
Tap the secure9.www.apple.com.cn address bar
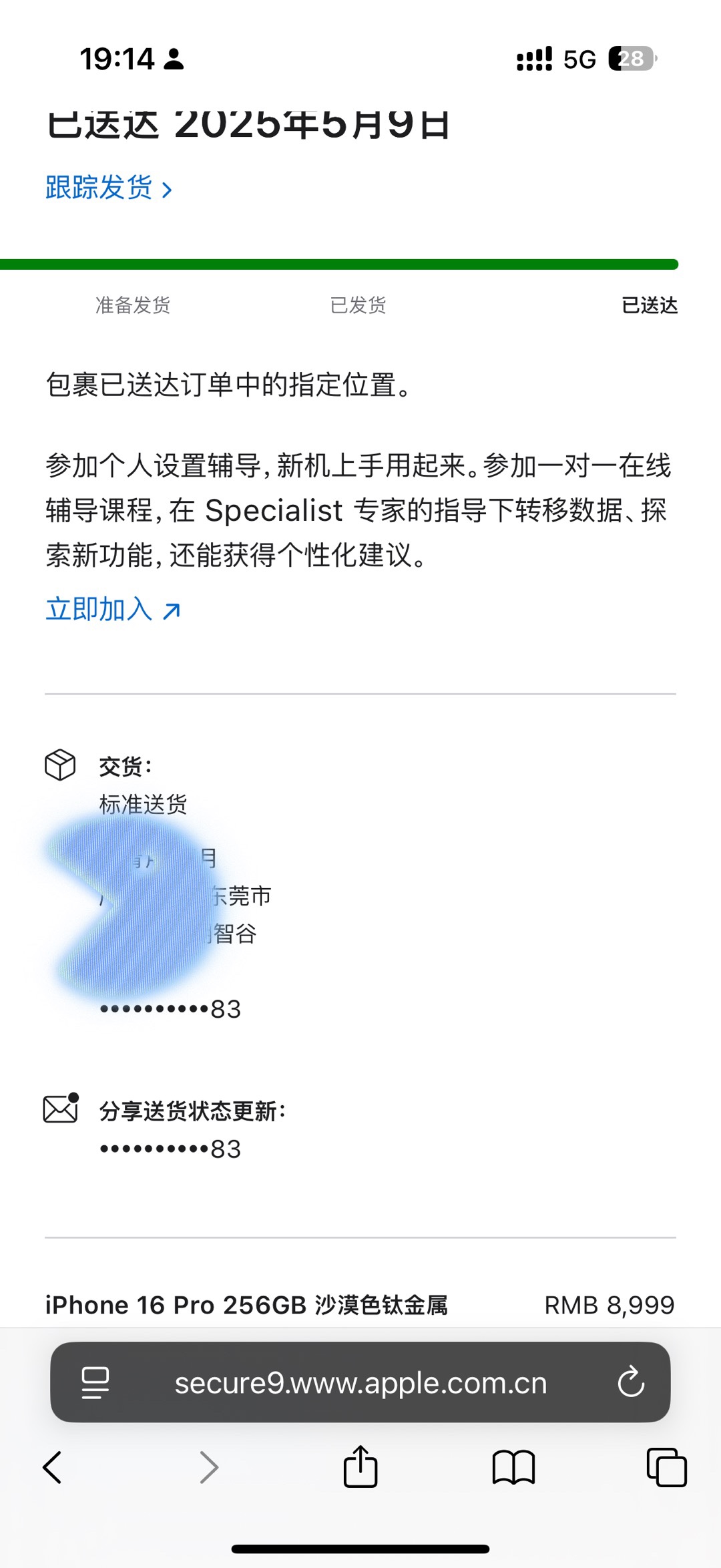[x=360, y=1382]
